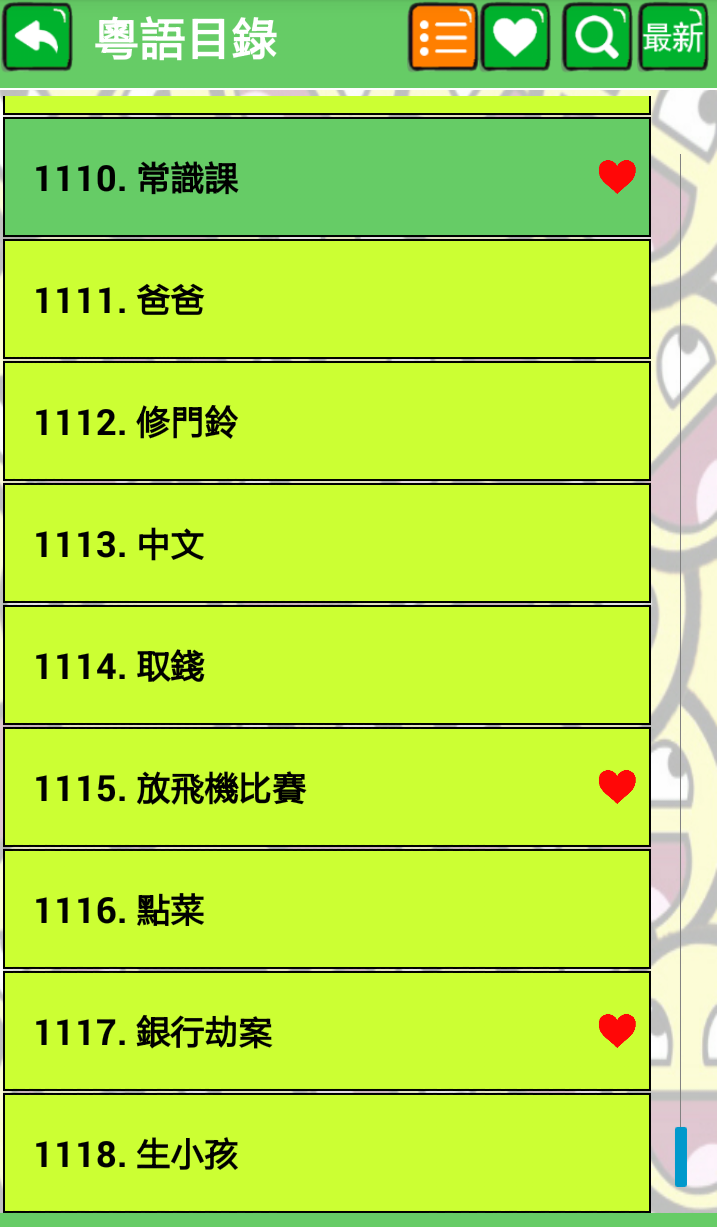View item 1118. 生小孩

[327, 1153]
